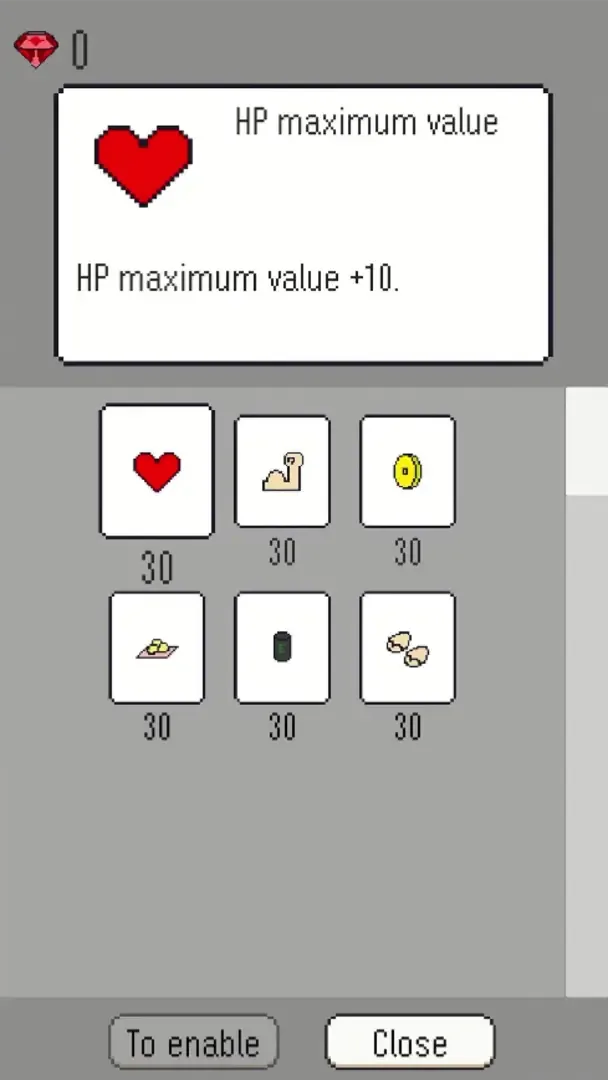
Task: Choose the two beige stones upgrade tile
Action: pyautogui.click(x=407, y=647)
